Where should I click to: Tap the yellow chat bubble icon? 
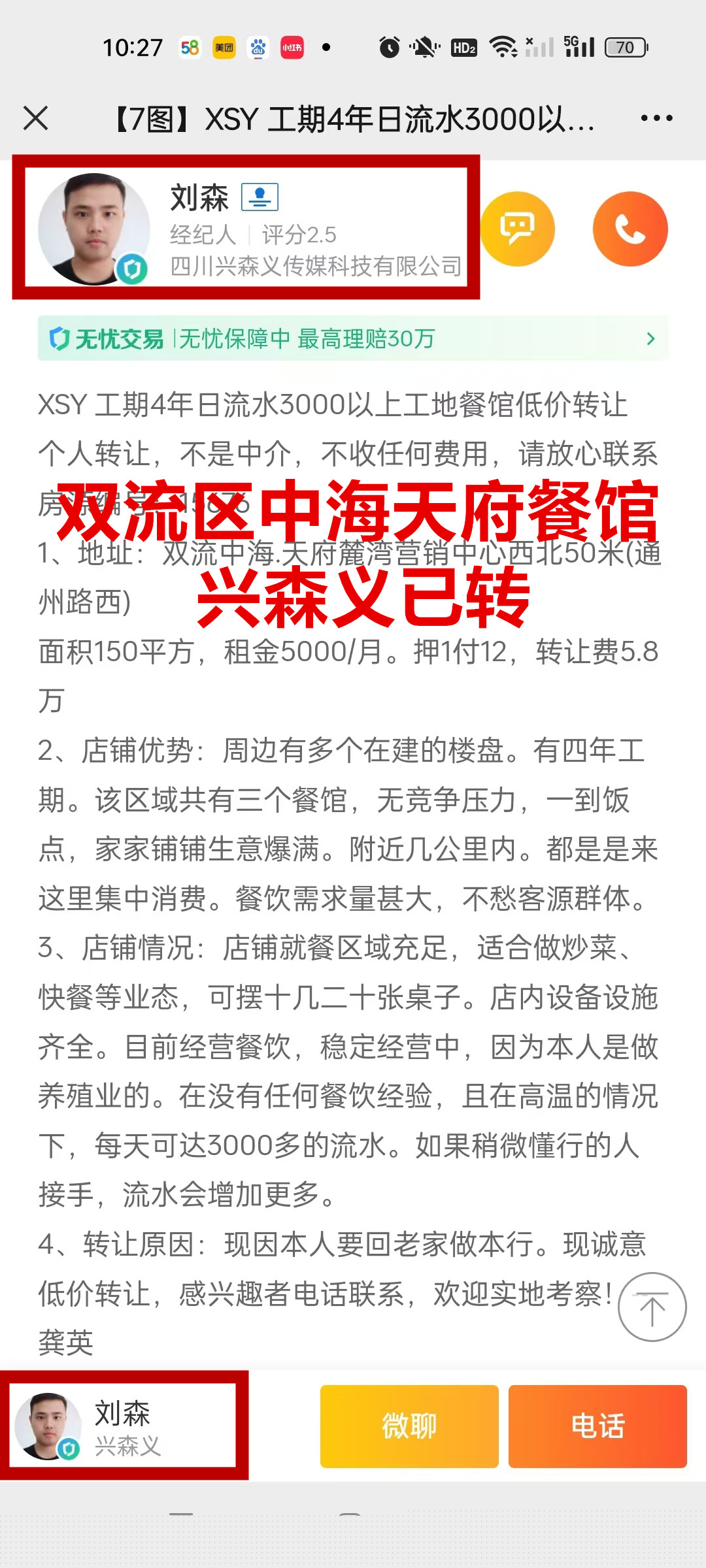[x=518, y=229]
